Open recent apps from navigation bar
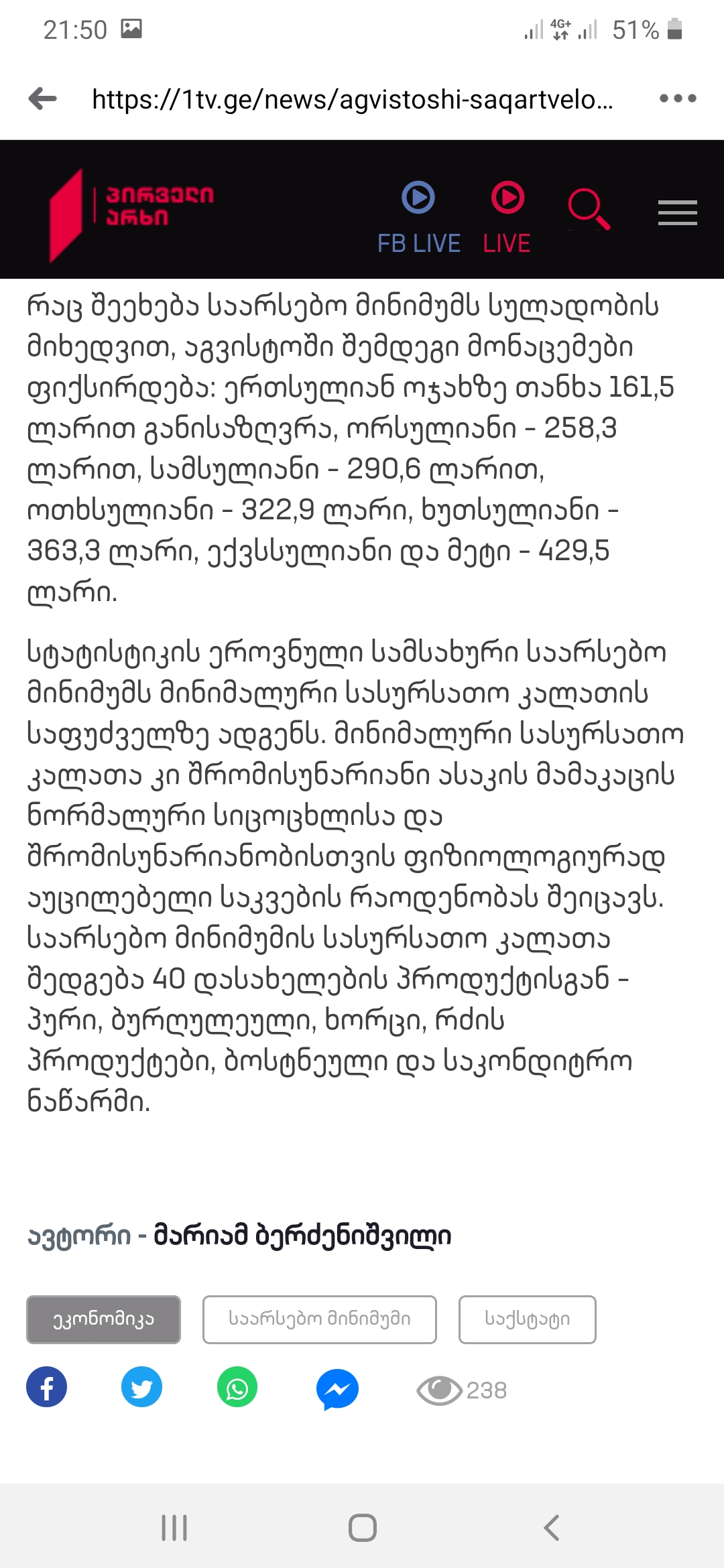The height and width of the screenshot is (1568, 724). (x=174, y=1528)
